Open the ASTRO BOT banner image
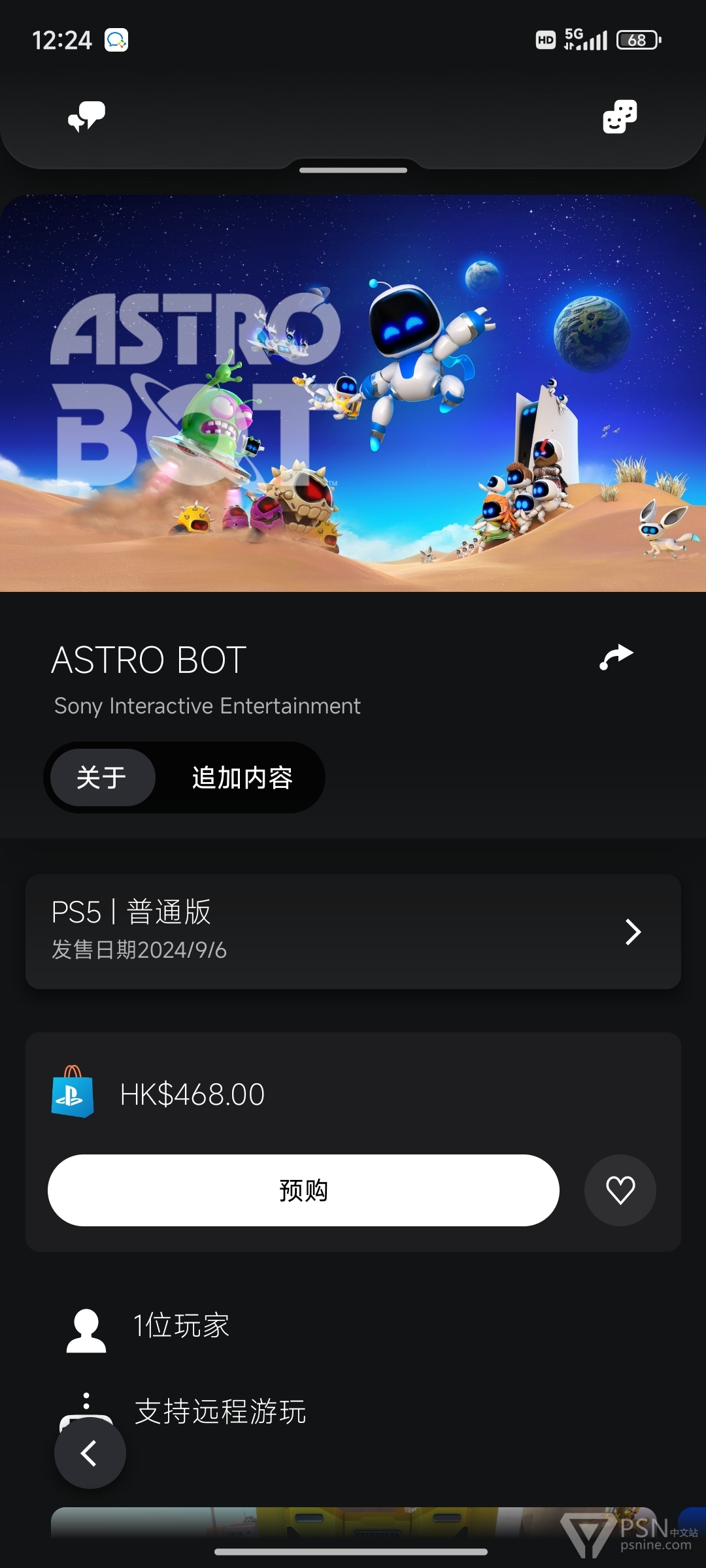 tap(353, 393)
